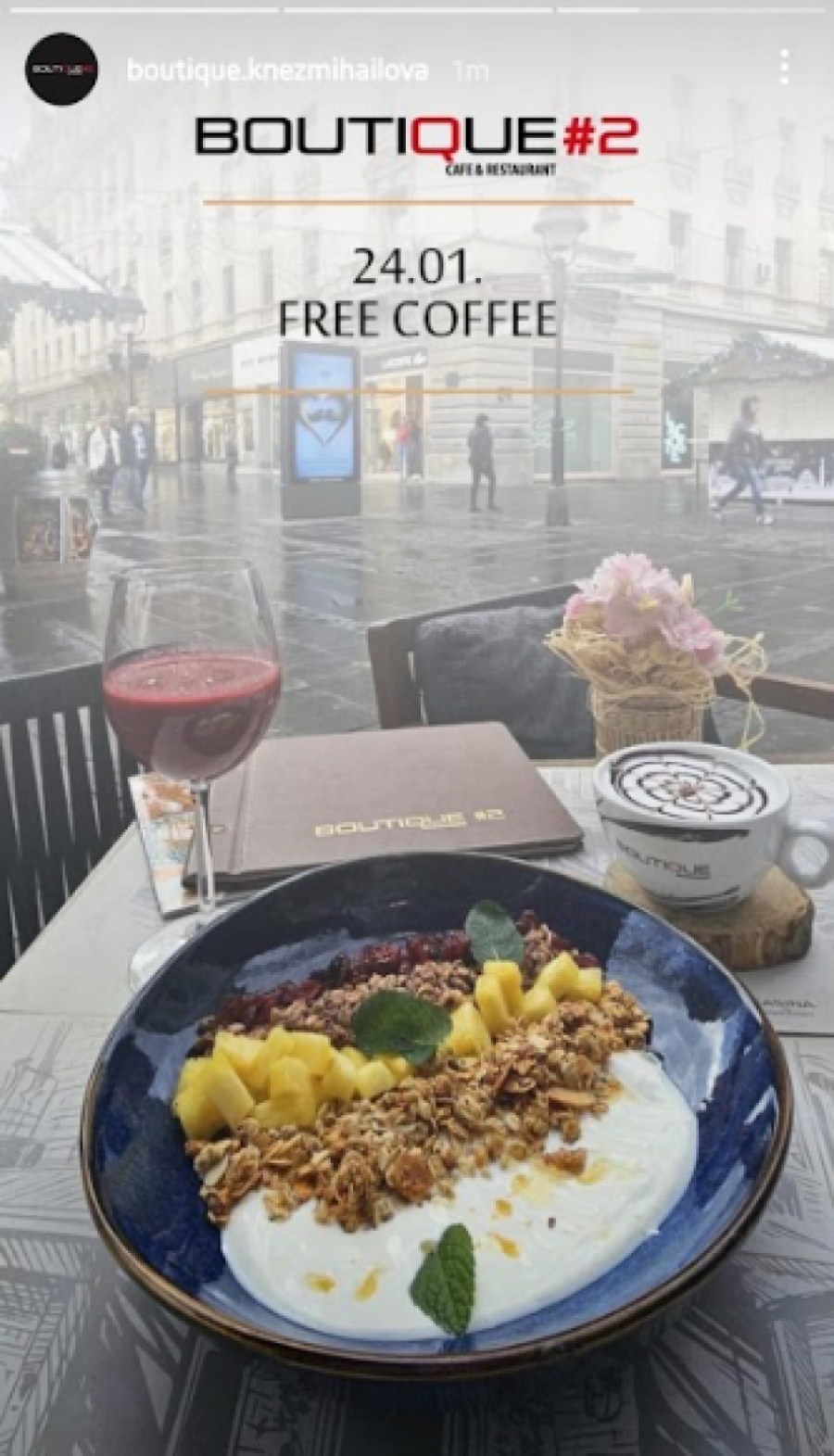Open the story overflow menu
The height and width of the screenshot is (1456, 834).
tap(784, 69)
